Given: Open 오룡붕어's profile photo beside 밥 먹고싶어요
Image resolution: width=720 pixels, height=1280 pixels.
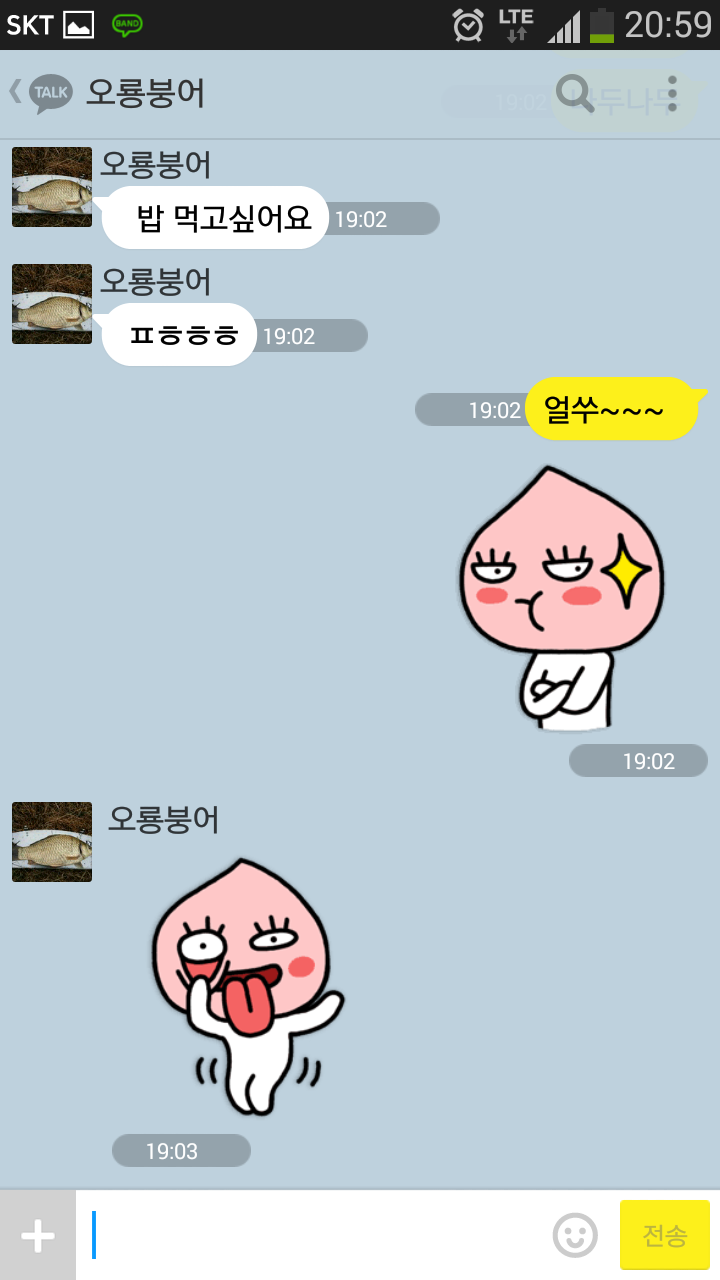Looking at the screenshot, I should coord(52,187).
